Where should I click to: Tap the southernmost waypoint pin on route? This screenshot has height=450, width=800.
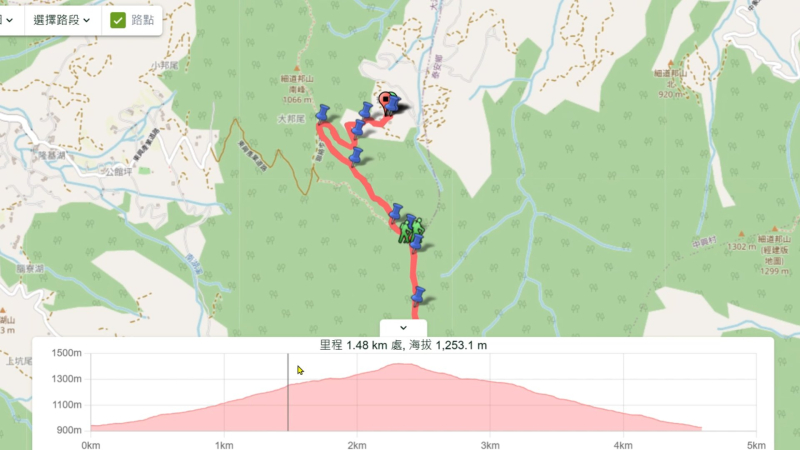click(x=418, y=294)
